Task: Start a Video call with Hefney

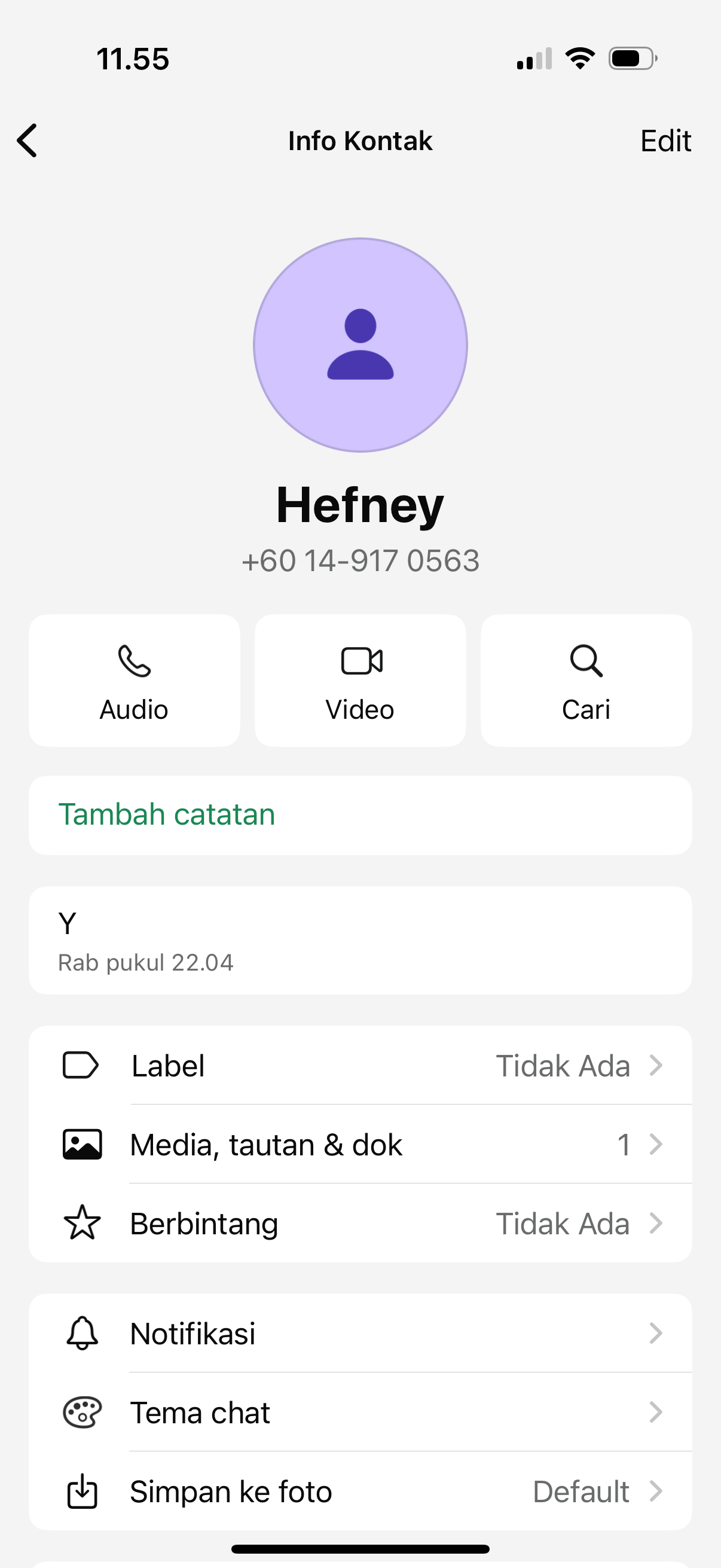Action: [360, 681]
